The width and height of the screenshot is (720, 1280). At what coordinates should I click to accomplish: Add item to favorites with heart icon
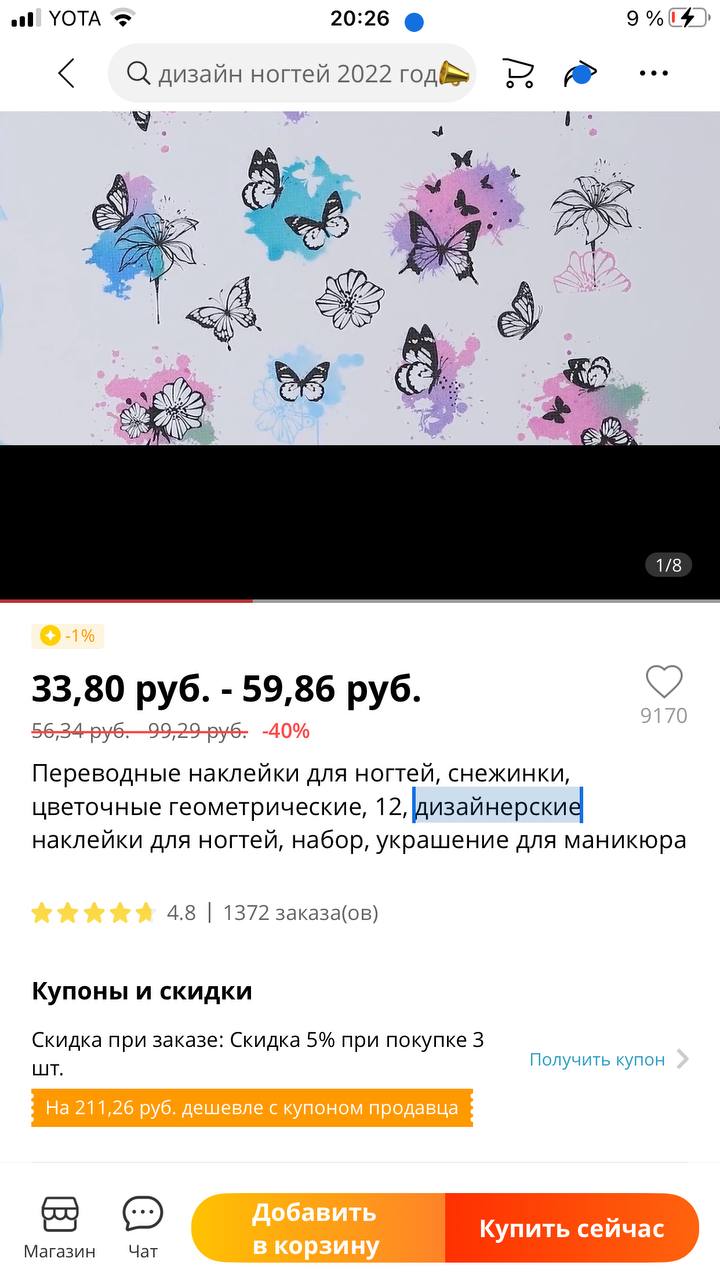[x=664, y=683]
